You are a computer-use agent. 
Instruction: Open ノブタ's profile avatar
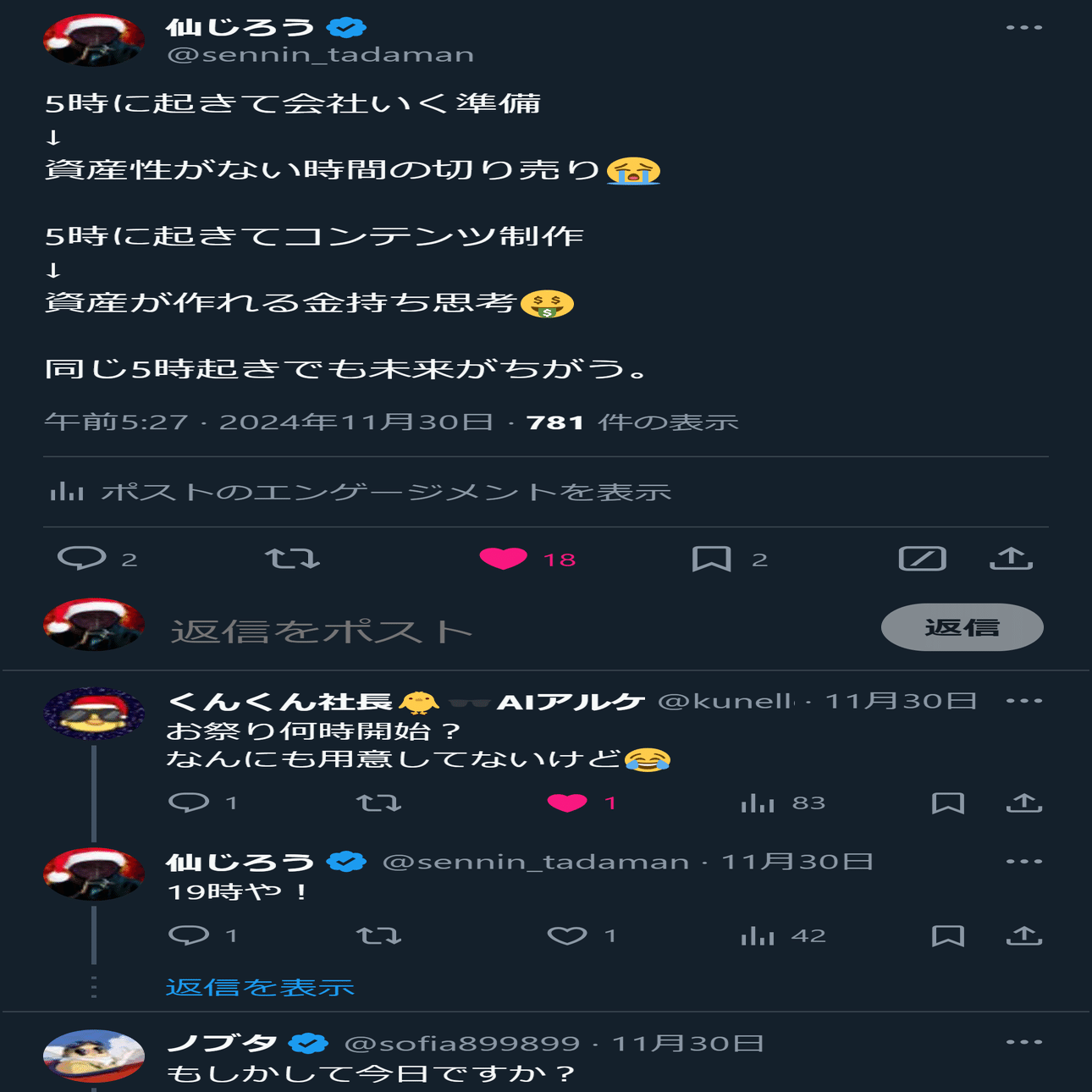[x=93, y=1055]
